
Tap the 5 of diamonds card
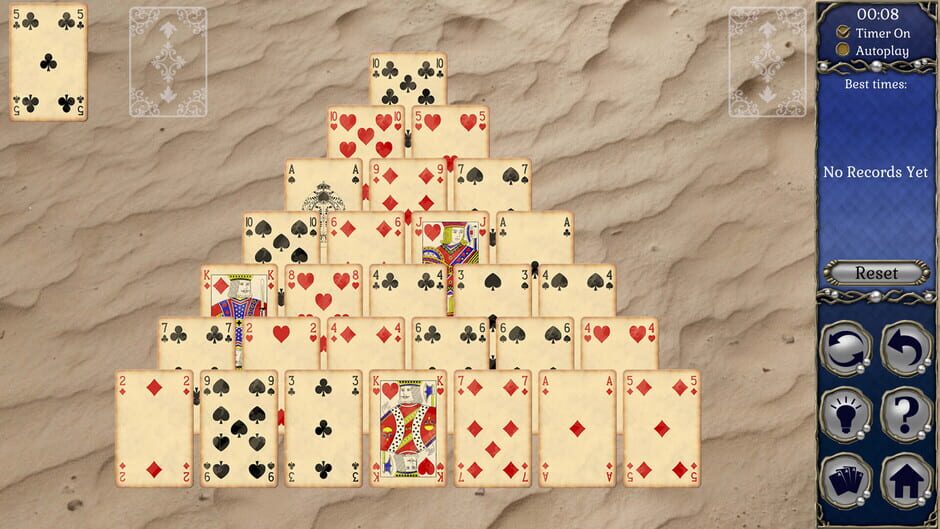(x=661, y=428)
